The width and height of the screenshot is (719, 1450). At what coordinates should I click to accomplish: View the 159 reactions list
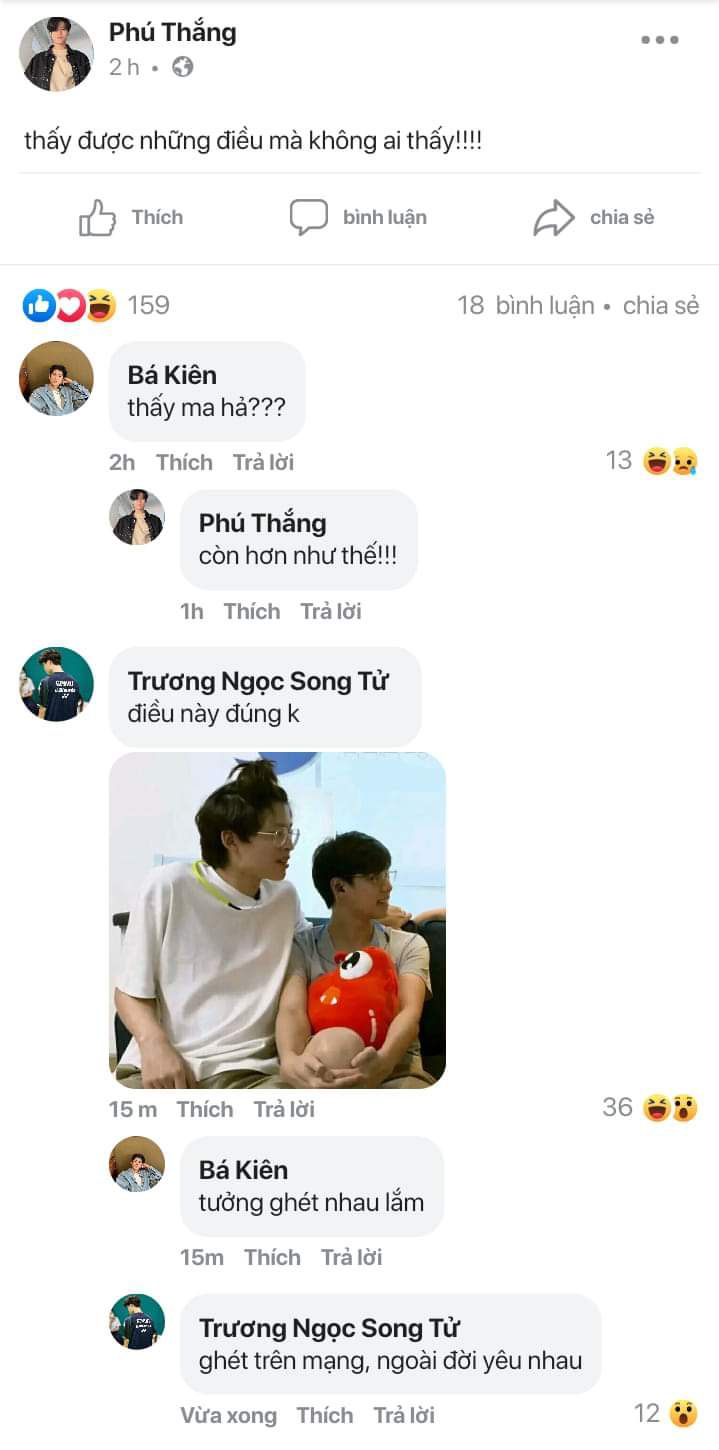tap(96, 305)
